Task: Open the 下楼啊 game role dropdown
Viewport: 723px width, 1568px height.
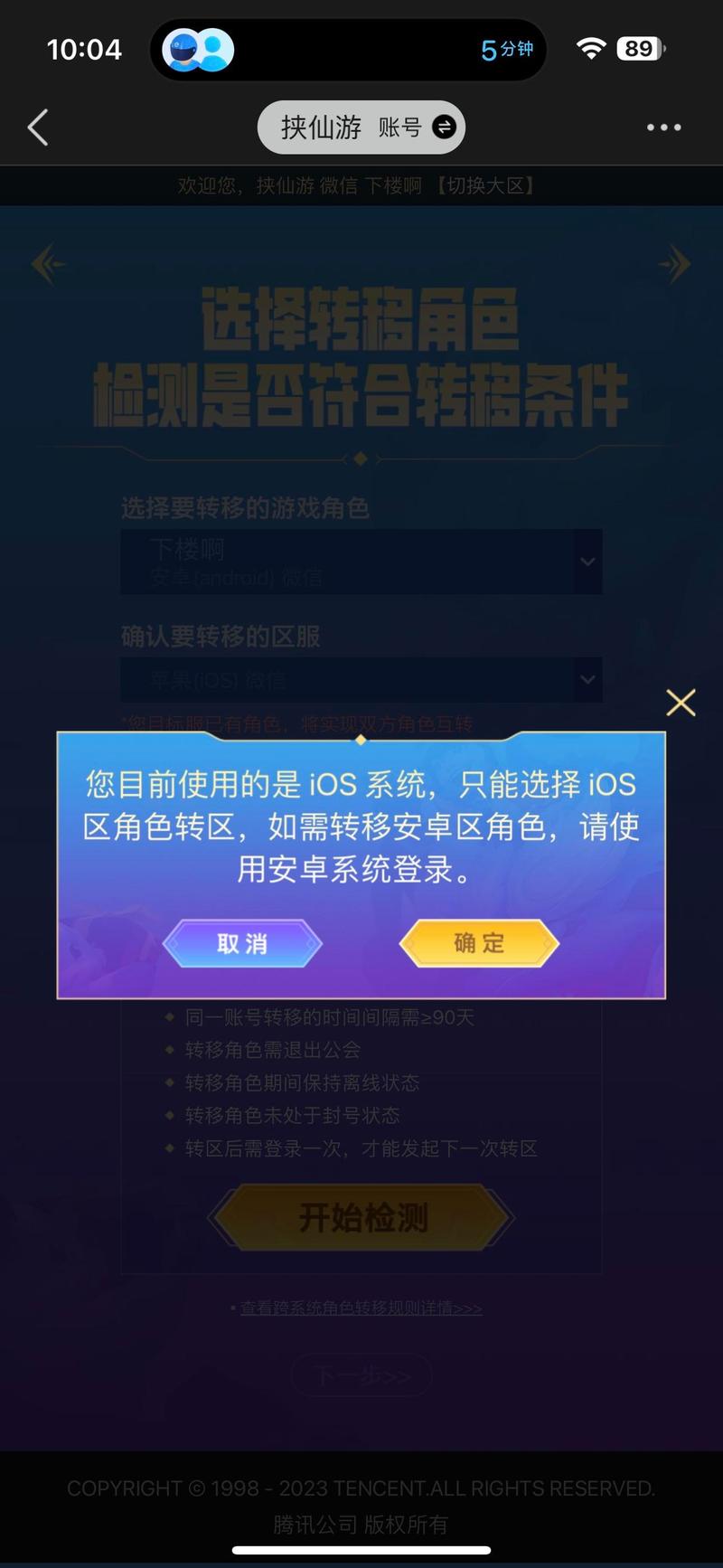Action: pos(361,562)
